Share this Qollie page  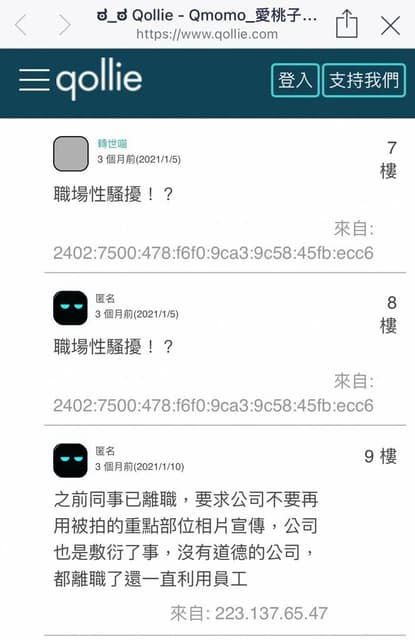pos(346,24)
